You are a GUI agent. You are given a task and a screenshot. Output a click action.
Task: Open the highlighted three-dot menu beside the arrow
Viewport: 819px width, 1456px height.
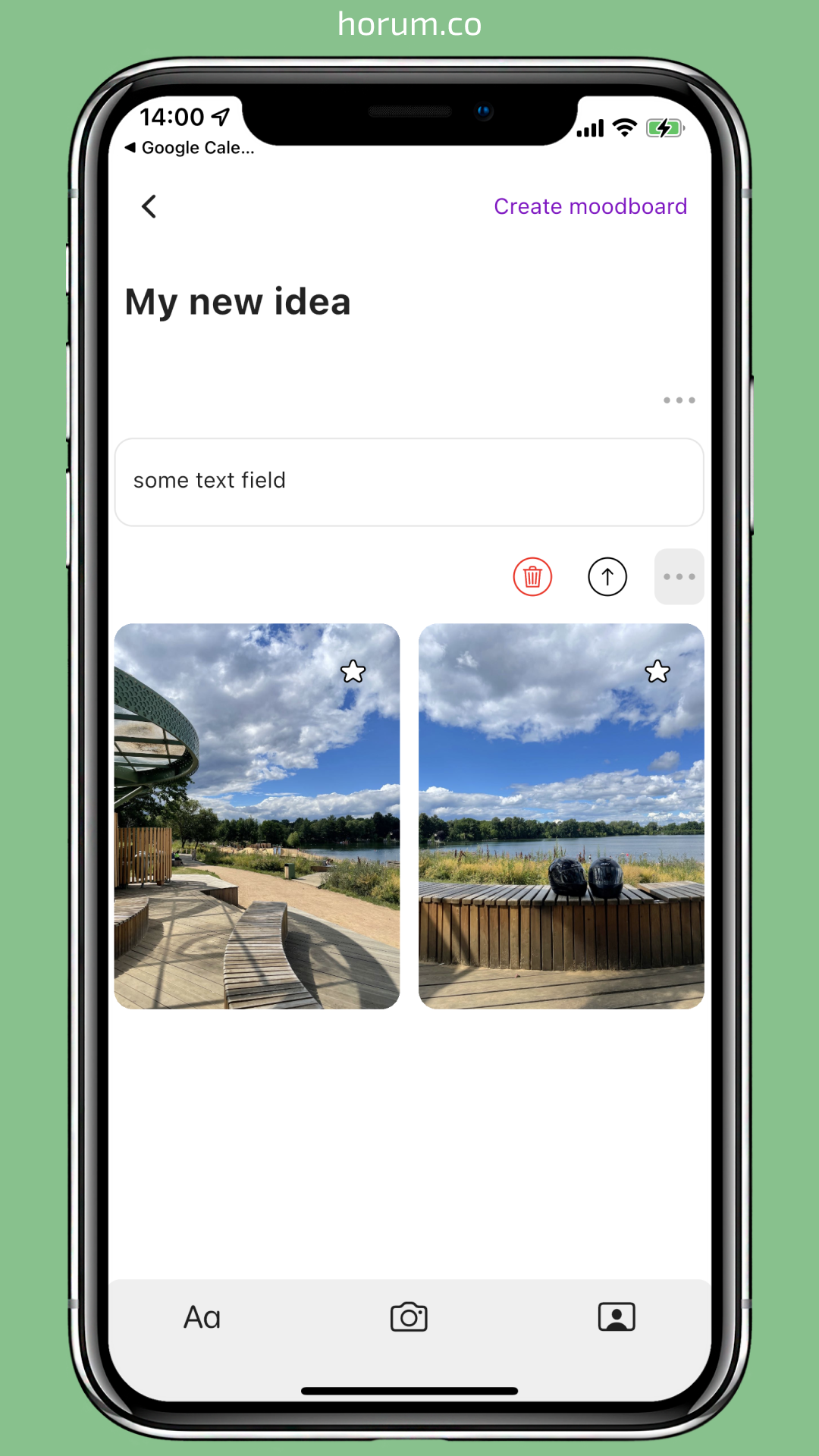coord(679,577)
